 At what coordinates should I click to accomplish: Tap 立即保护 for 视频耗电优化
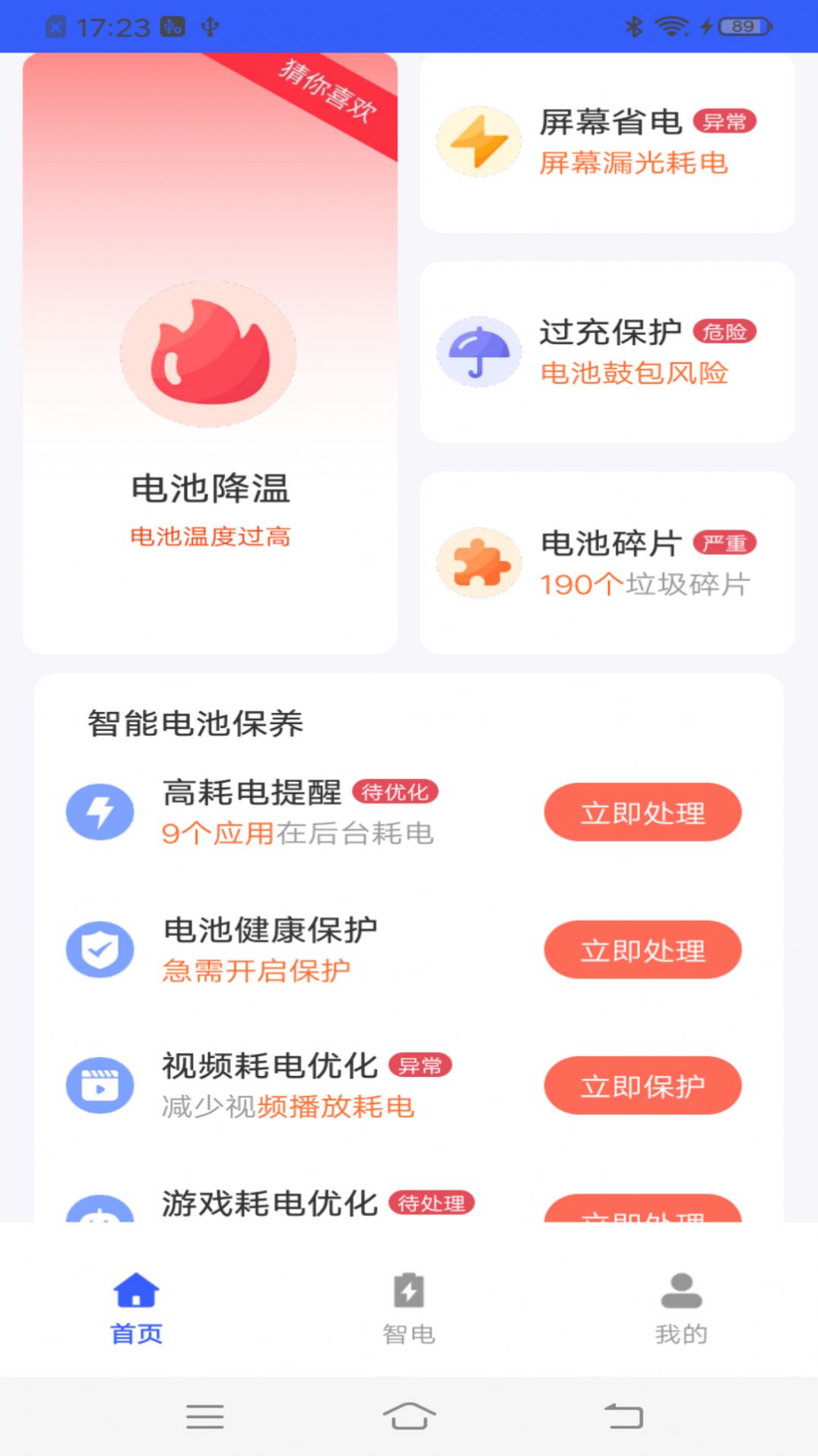(642, 1085)
